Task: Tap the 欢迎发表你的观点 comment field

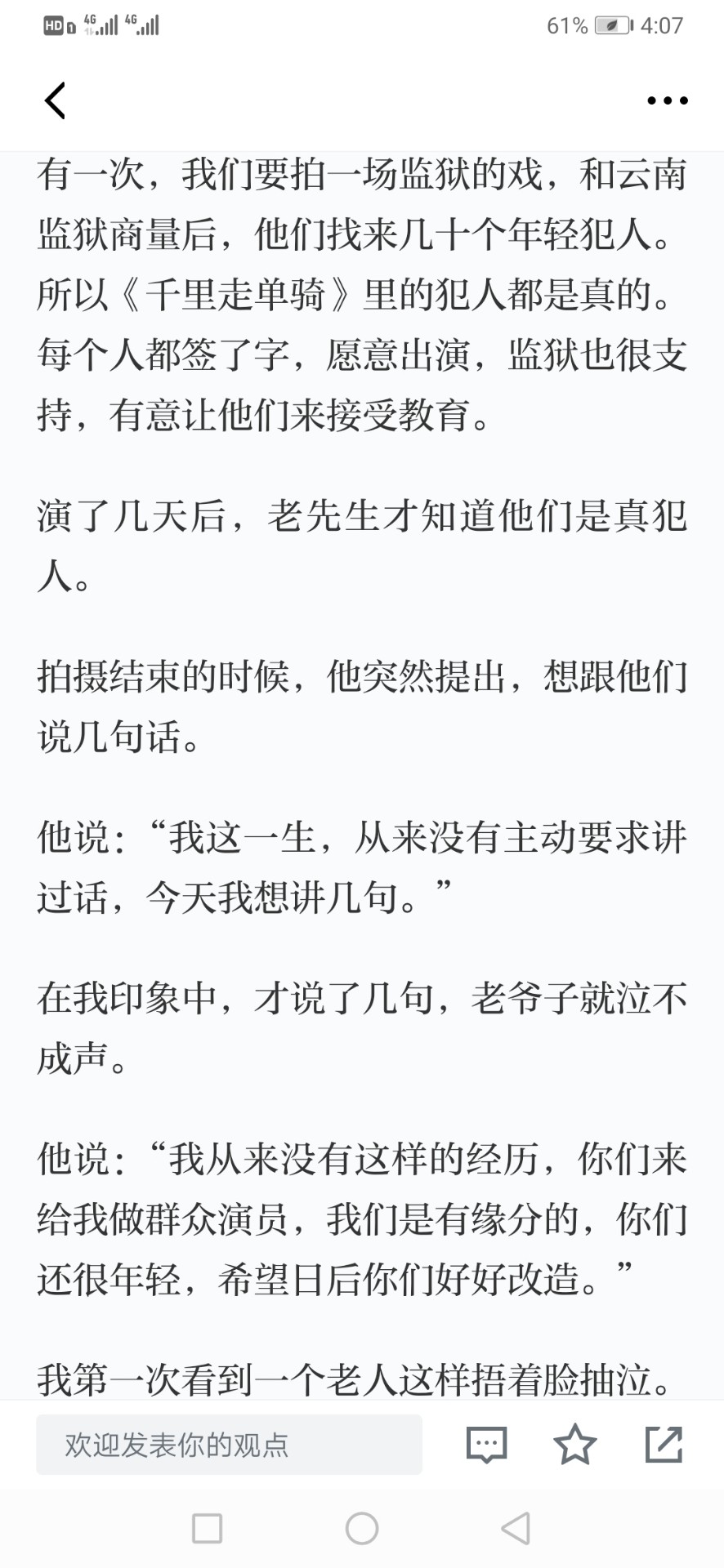Action: coord(229,1445)
